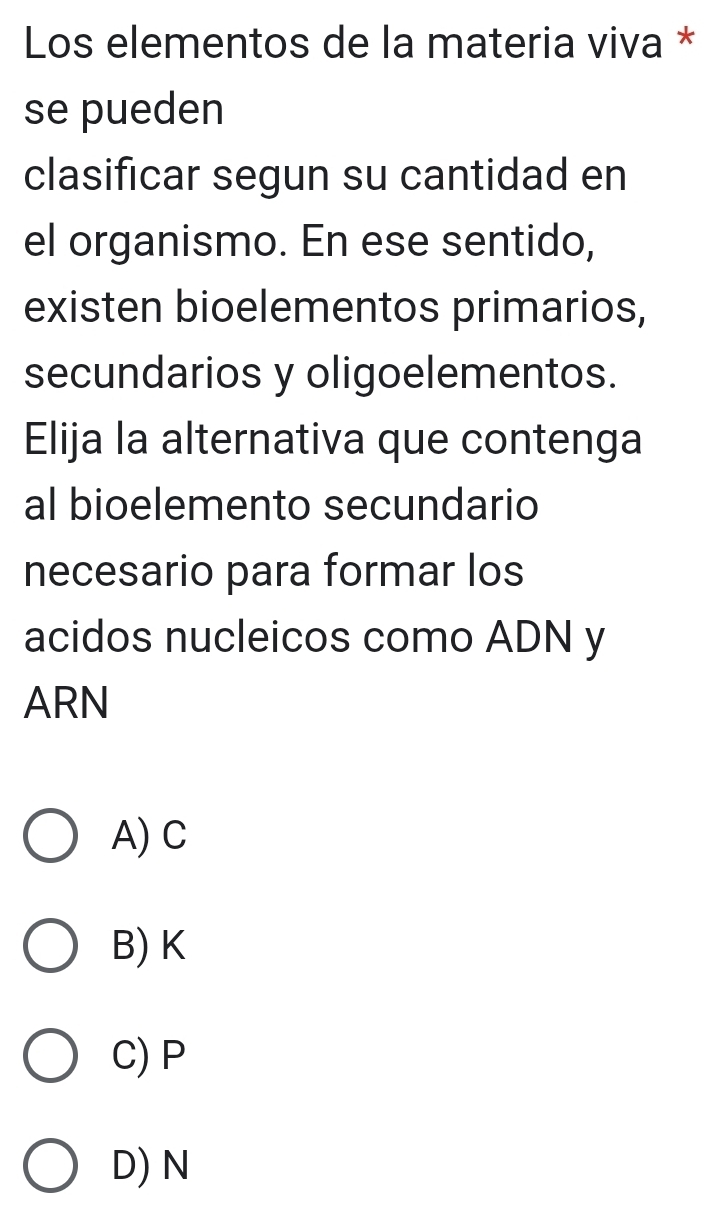
Task: Select answer option A) C
Action: pyautogui.click(x=50, y=838)
